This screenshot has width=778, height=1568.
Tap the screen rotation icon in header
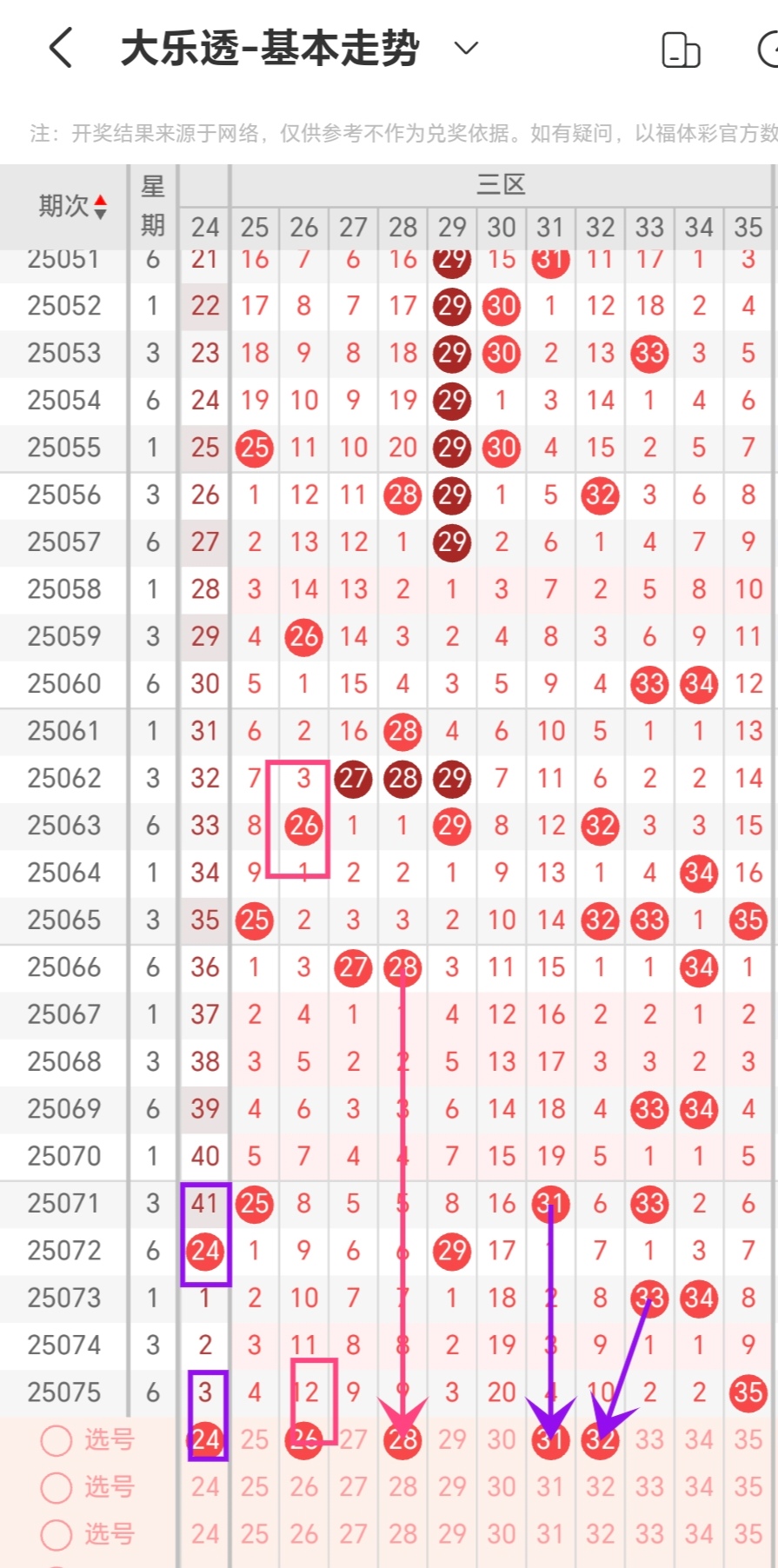click(x=681, y=49)
